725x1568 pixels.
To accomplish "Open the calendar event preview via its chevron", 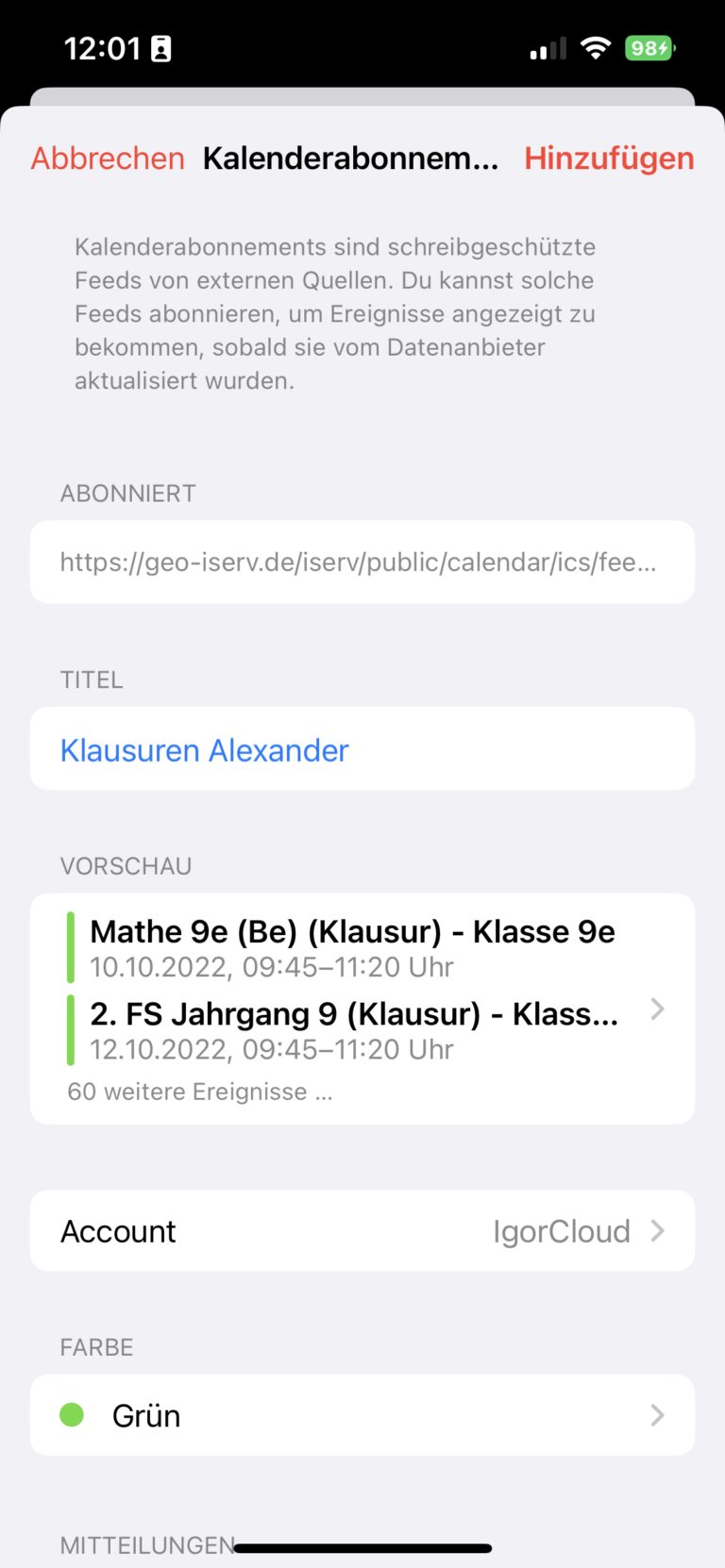I will [x=657, y=1008].
